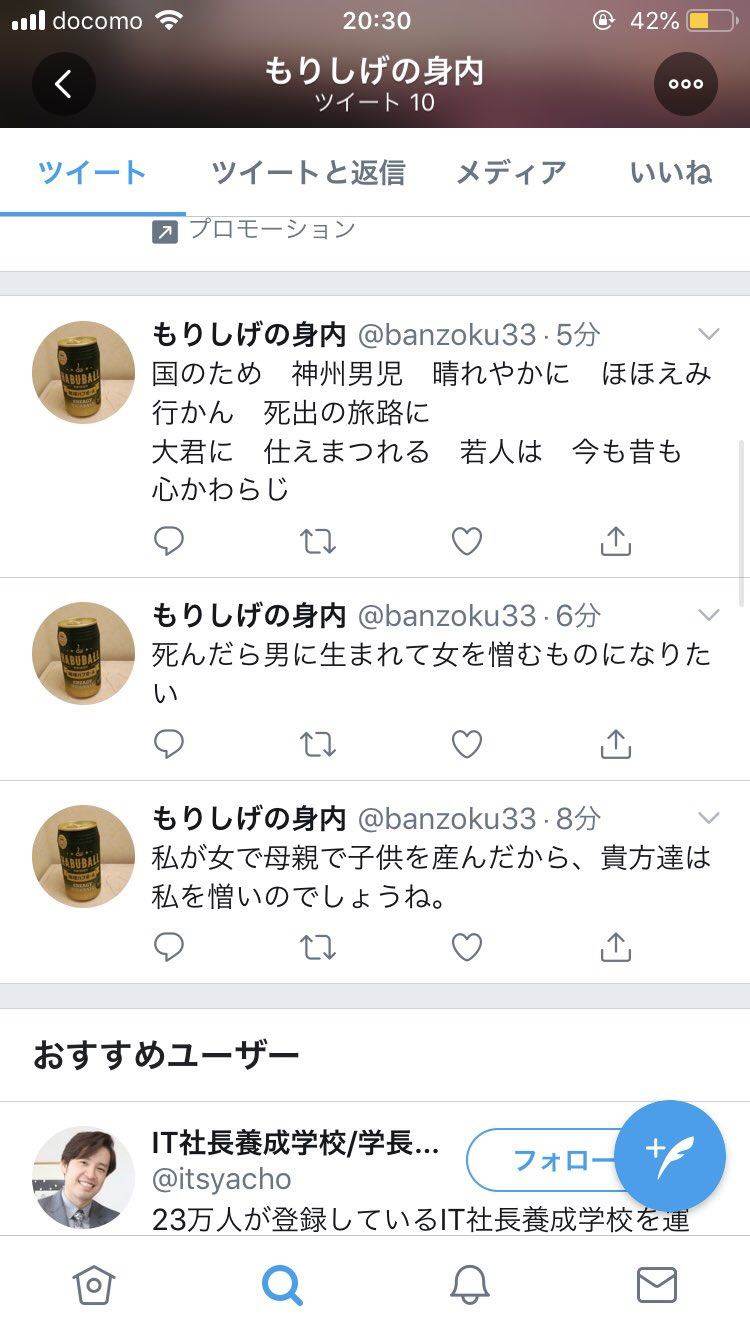Reply to the tweet posted 5分 ago
Screen dimensions: 750x1334
169,542
